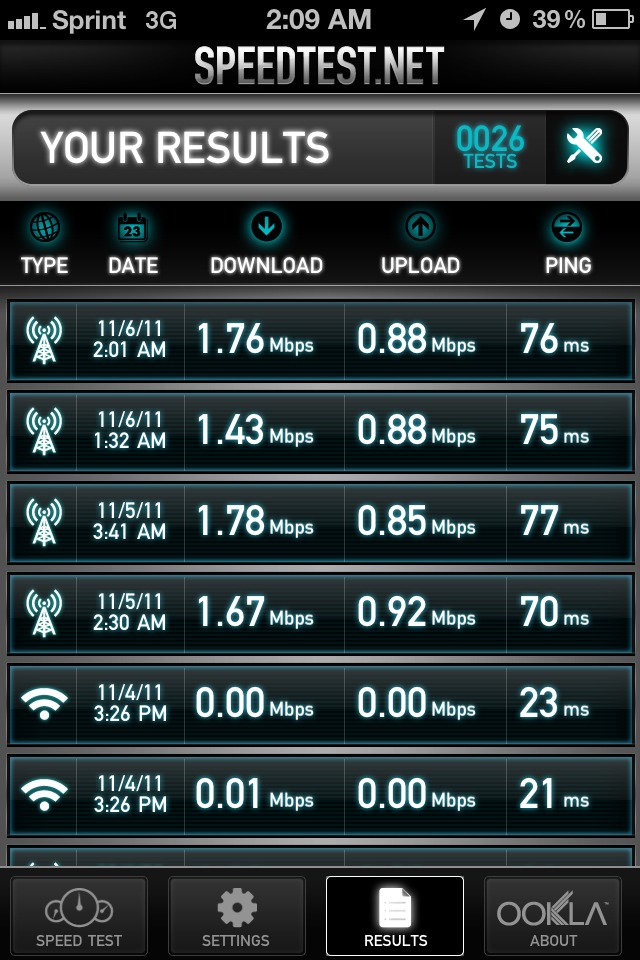Sort results by Upload speed
Screen dimensions: 640x960
(x=420, y=243)
